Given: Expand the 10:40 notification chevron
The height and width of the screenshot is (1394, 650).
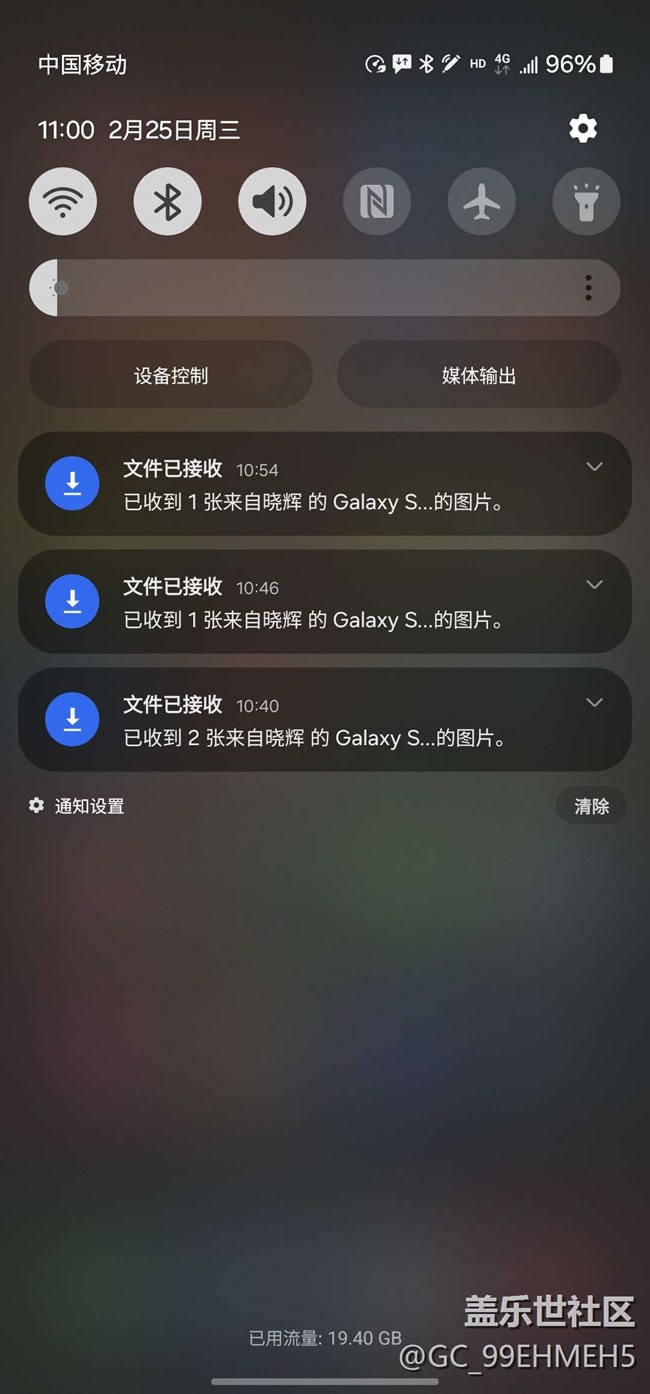Looking at the screenshot, I should tap(594, 703).
